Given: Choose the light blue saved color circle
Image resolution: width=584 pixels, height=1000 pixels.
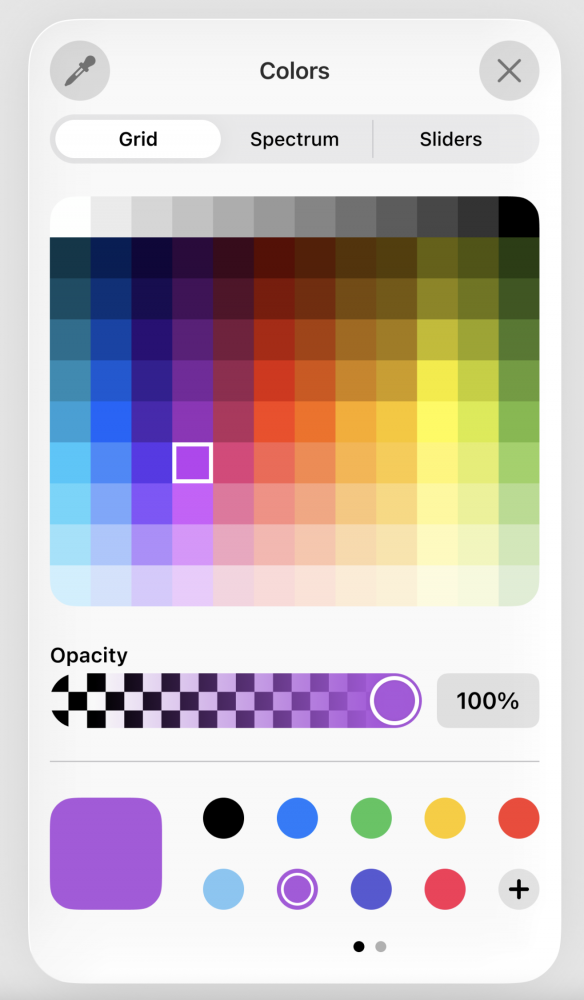Looking at the screenshot, I should (x=223, y=889).
